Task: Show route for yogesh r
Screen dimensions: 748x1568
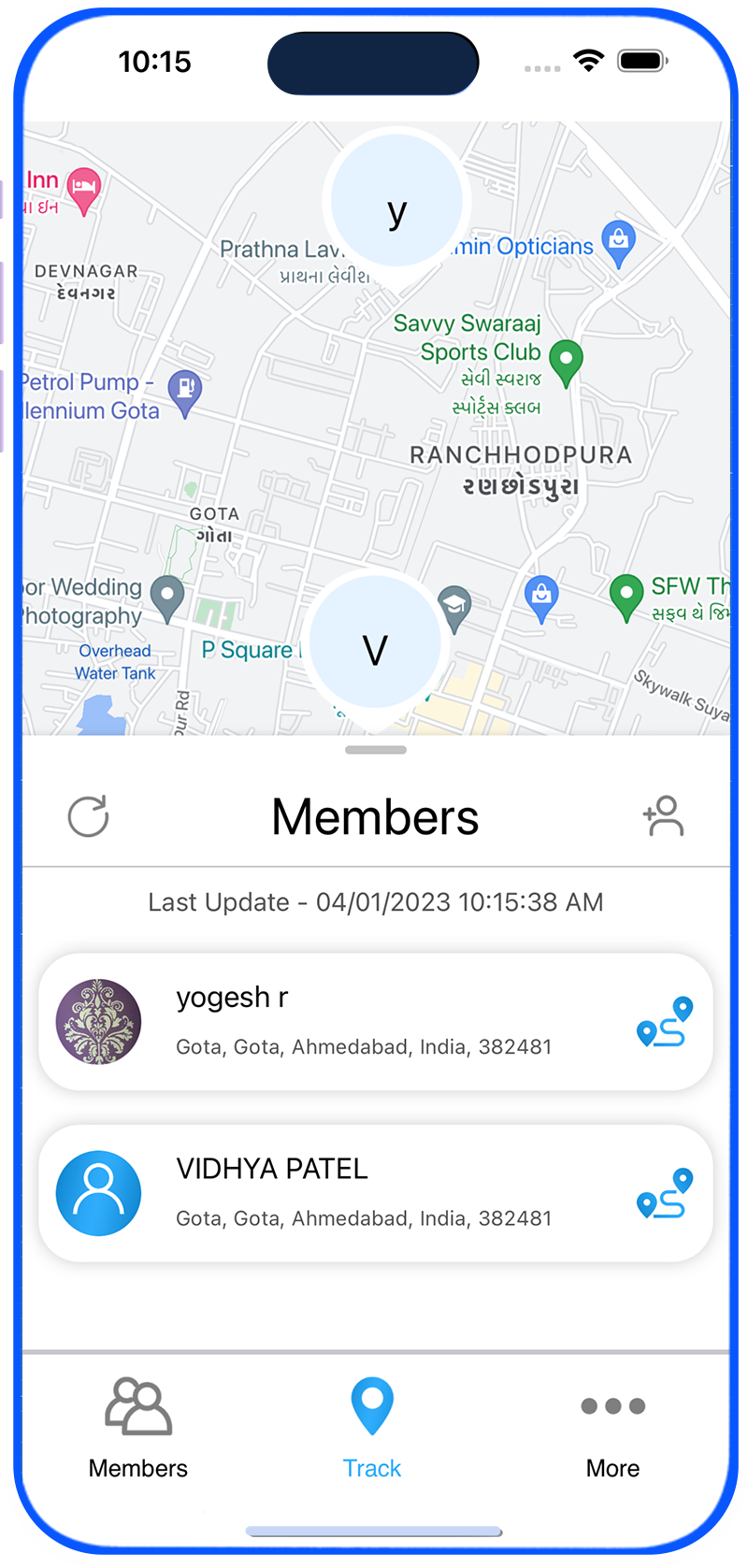Action: tap(665, 1022)
